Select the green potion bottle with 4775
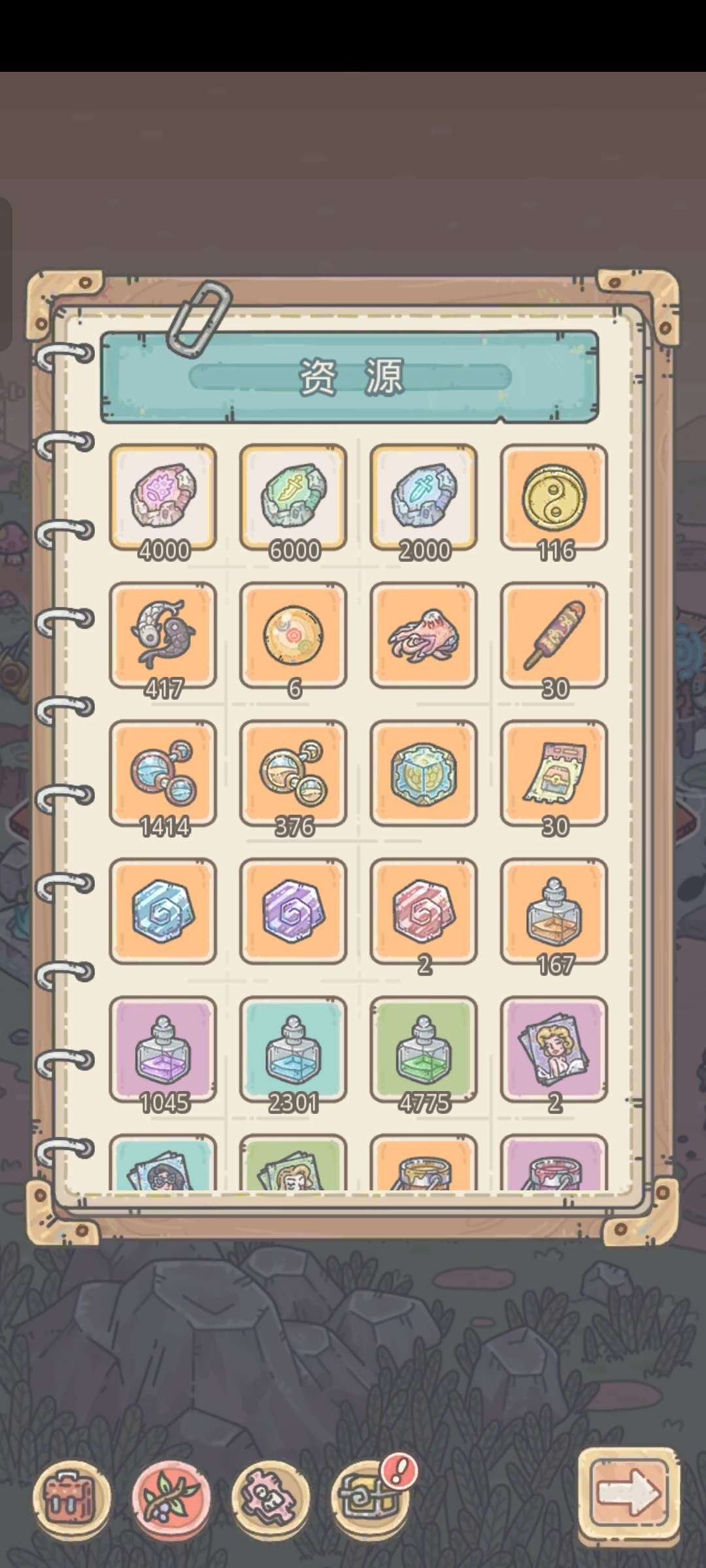706x1568 pixels. (x=424, y=1049)
